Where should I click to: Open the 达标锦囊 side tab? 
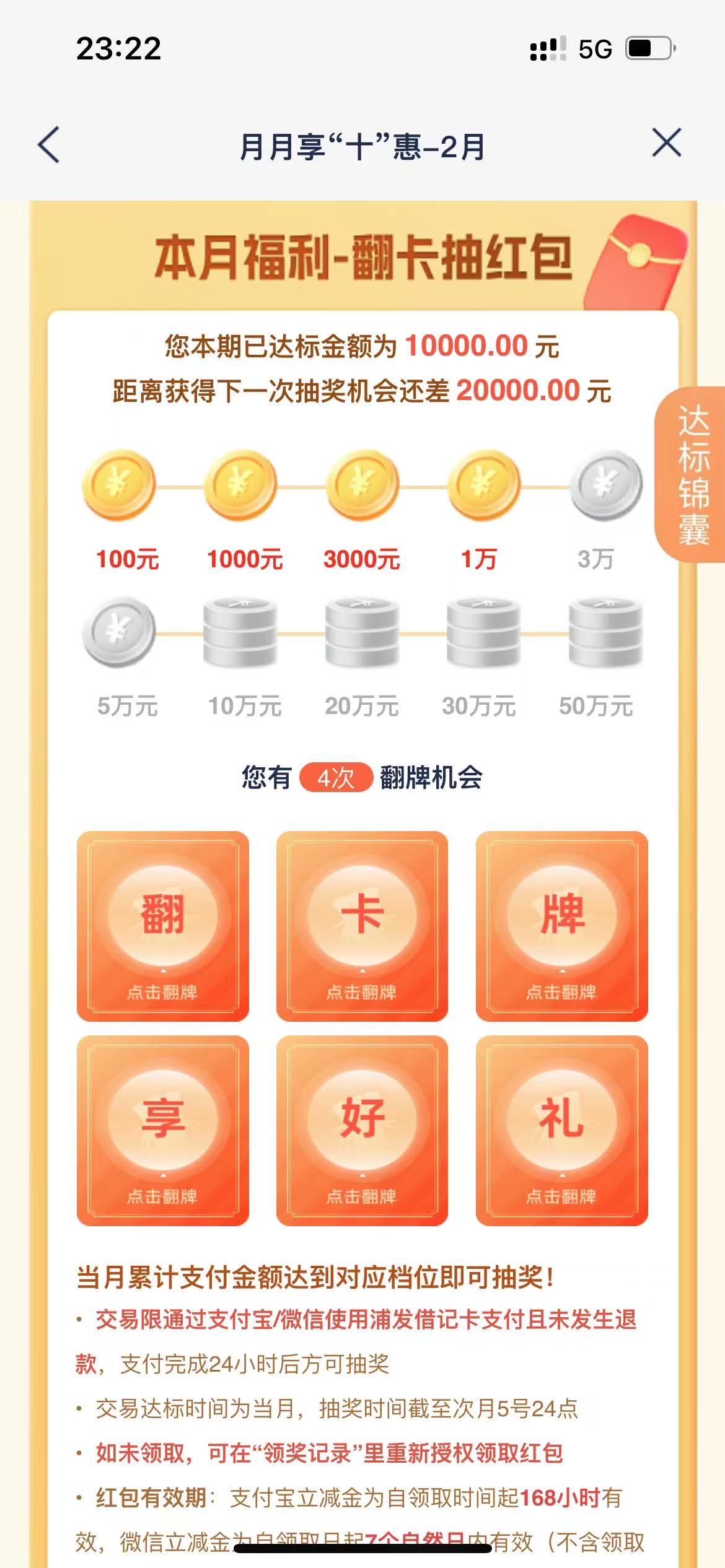pos(692,474)
